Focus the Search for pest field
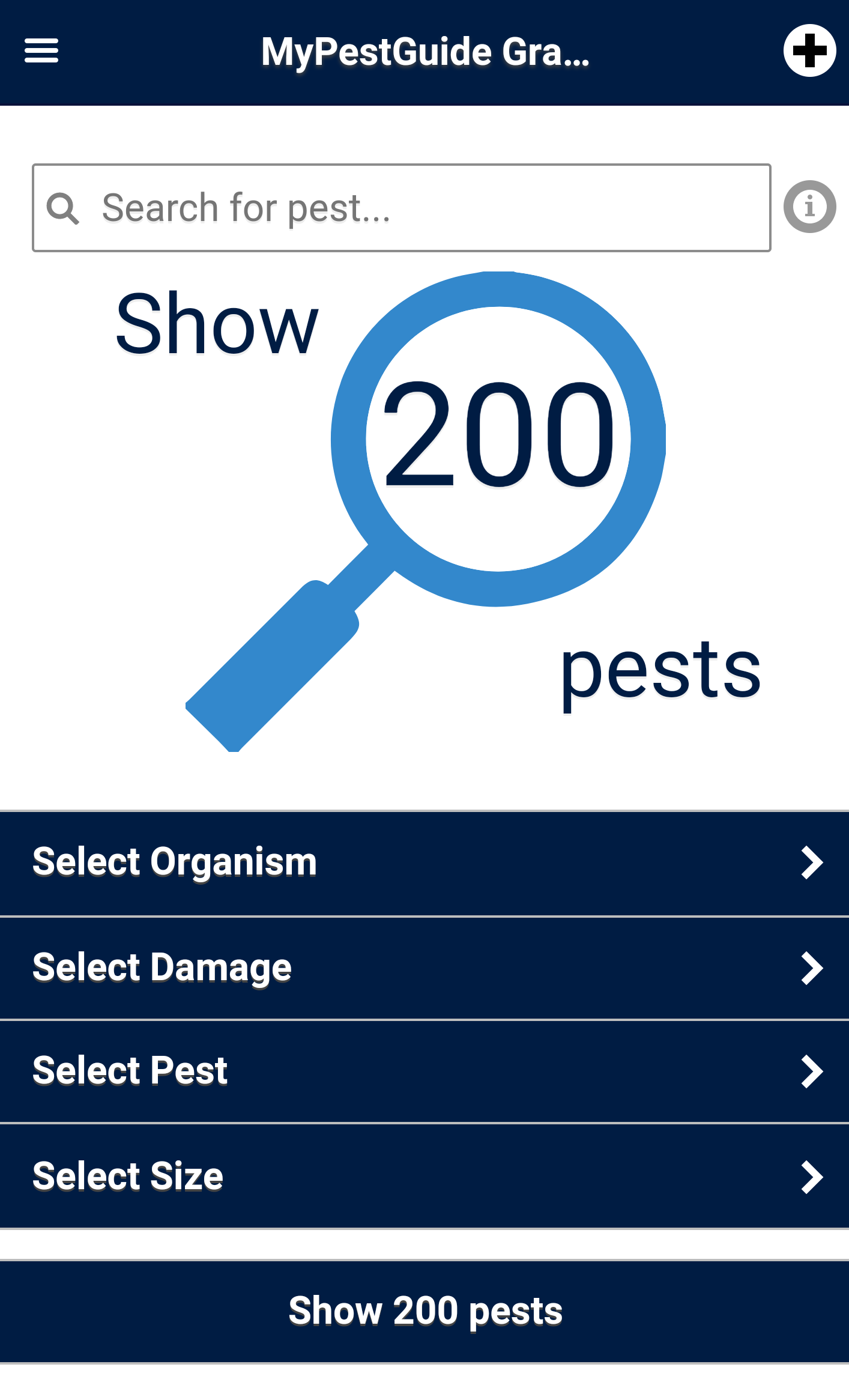The height and width of the screenshot is (1400, 849). tap(401, 208)
